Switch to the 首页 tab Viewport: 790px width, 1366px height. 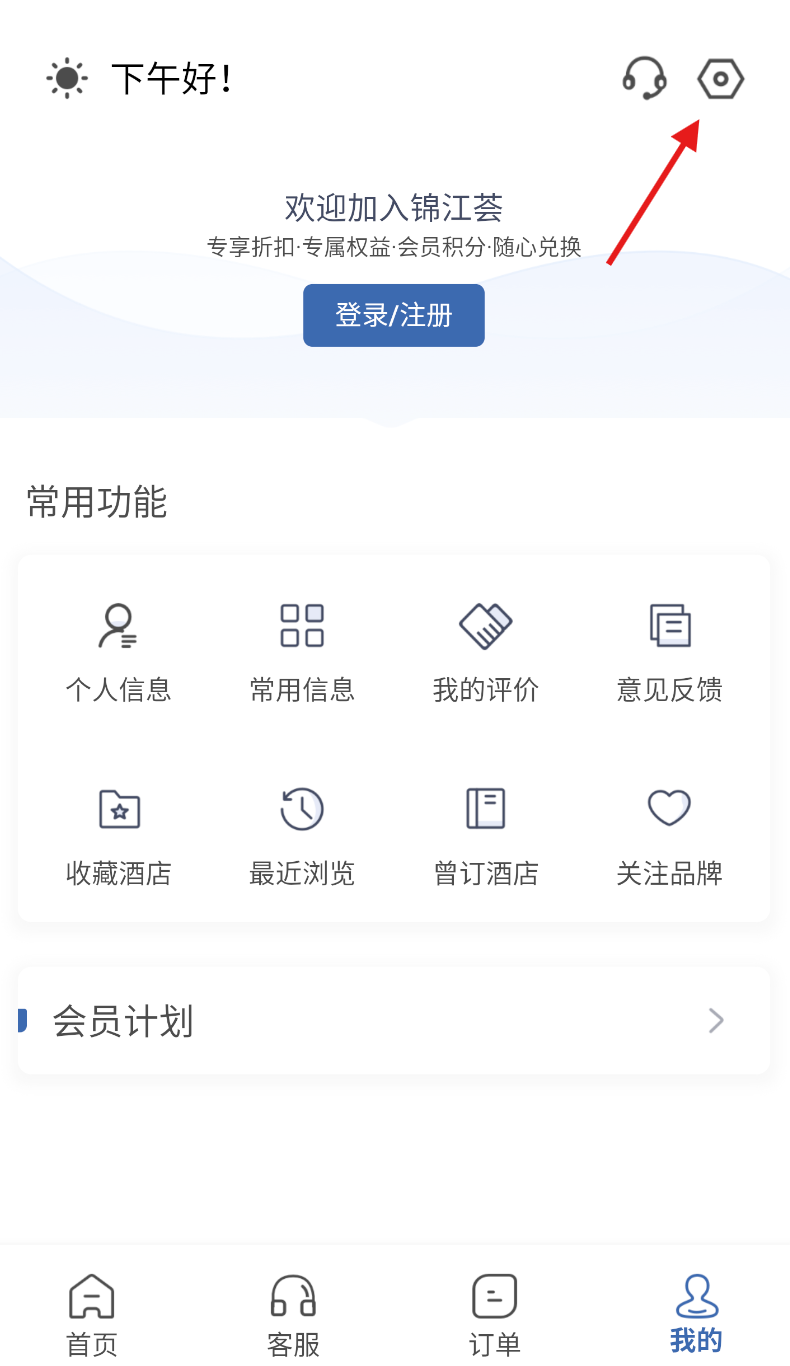coord(92,1315)
